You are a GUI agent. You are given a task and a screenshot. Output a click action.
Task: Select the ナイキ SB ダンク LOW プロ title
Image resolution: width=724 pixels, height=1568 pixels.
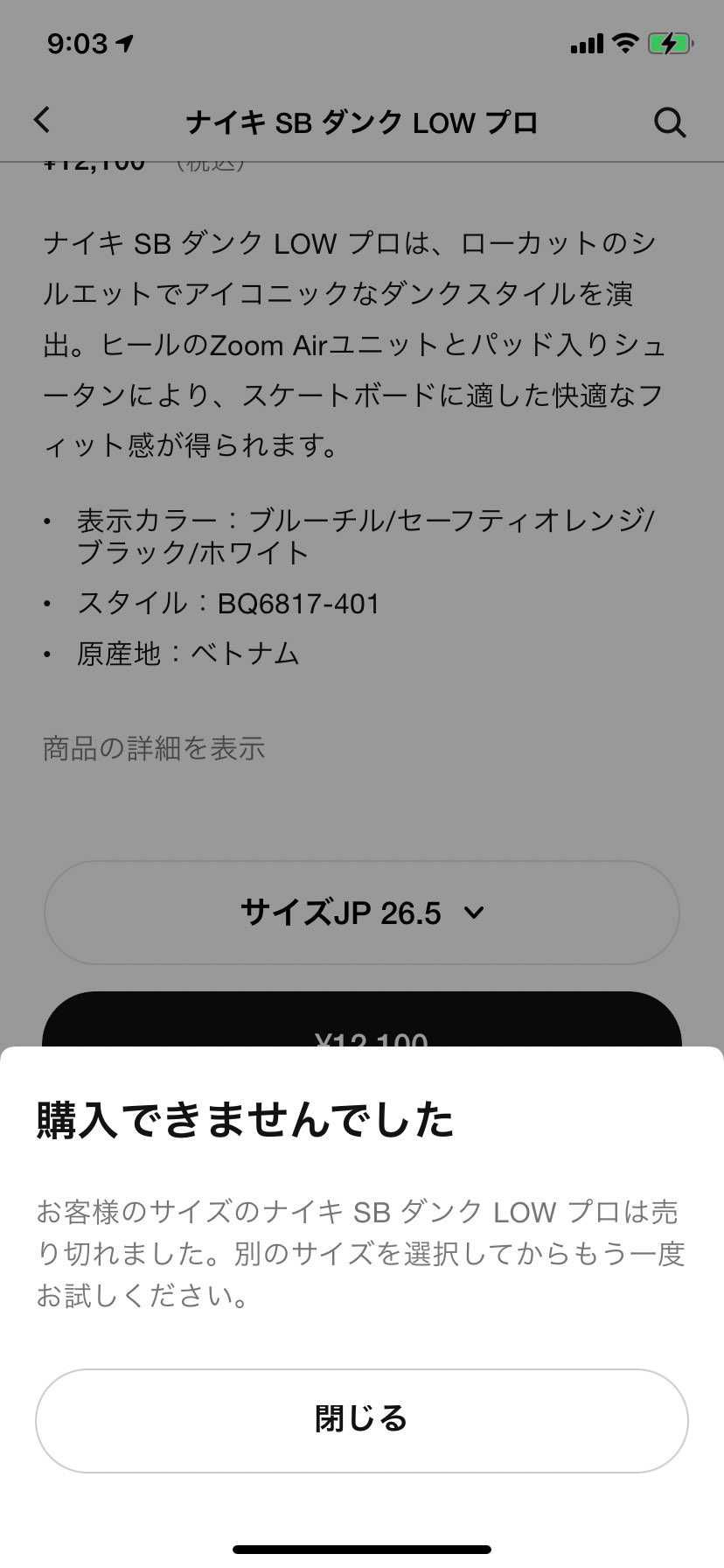click(x=362, y=122)
